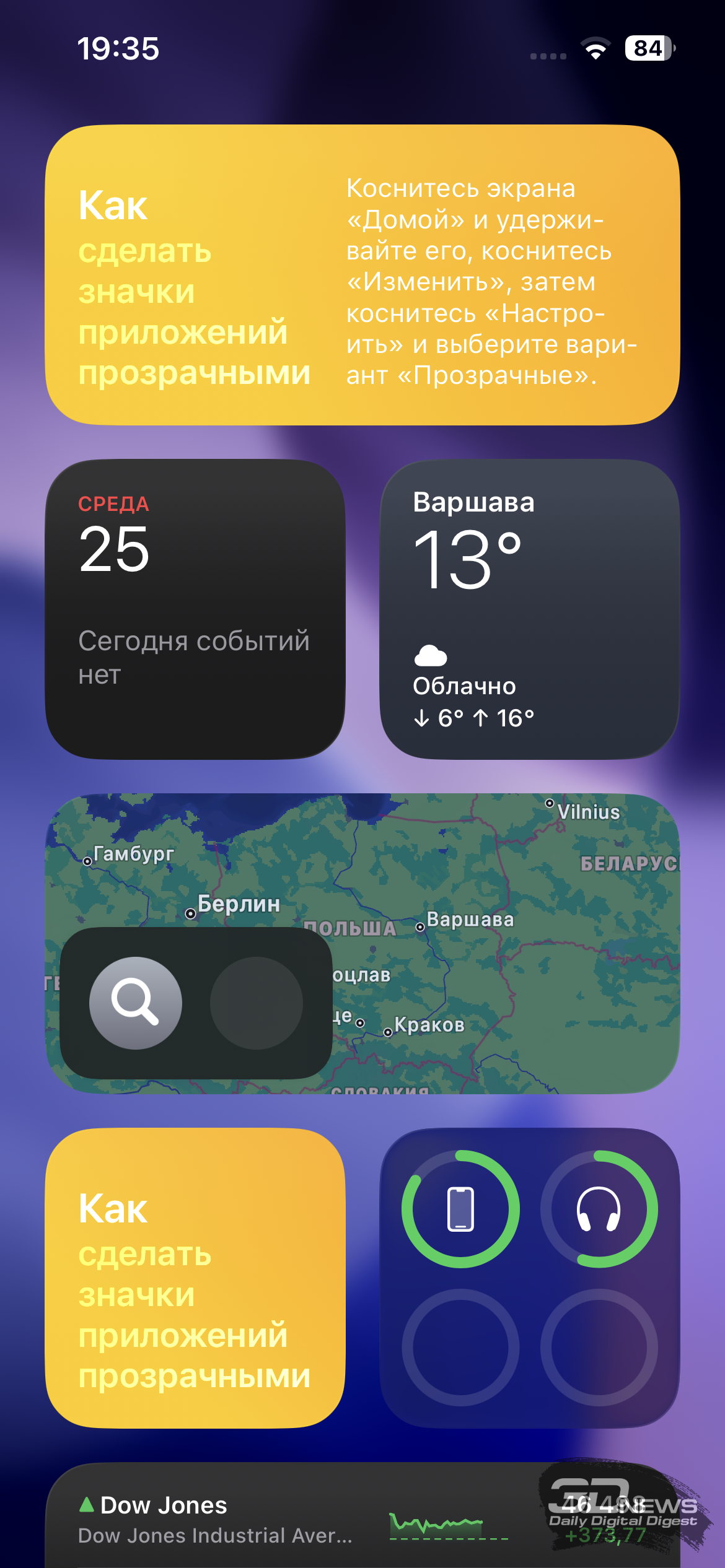The height and width of the screenshot is (1568, 725).
Task: Open the small Tips widget beside the batteries
Action: click(x=195, y=1278)
